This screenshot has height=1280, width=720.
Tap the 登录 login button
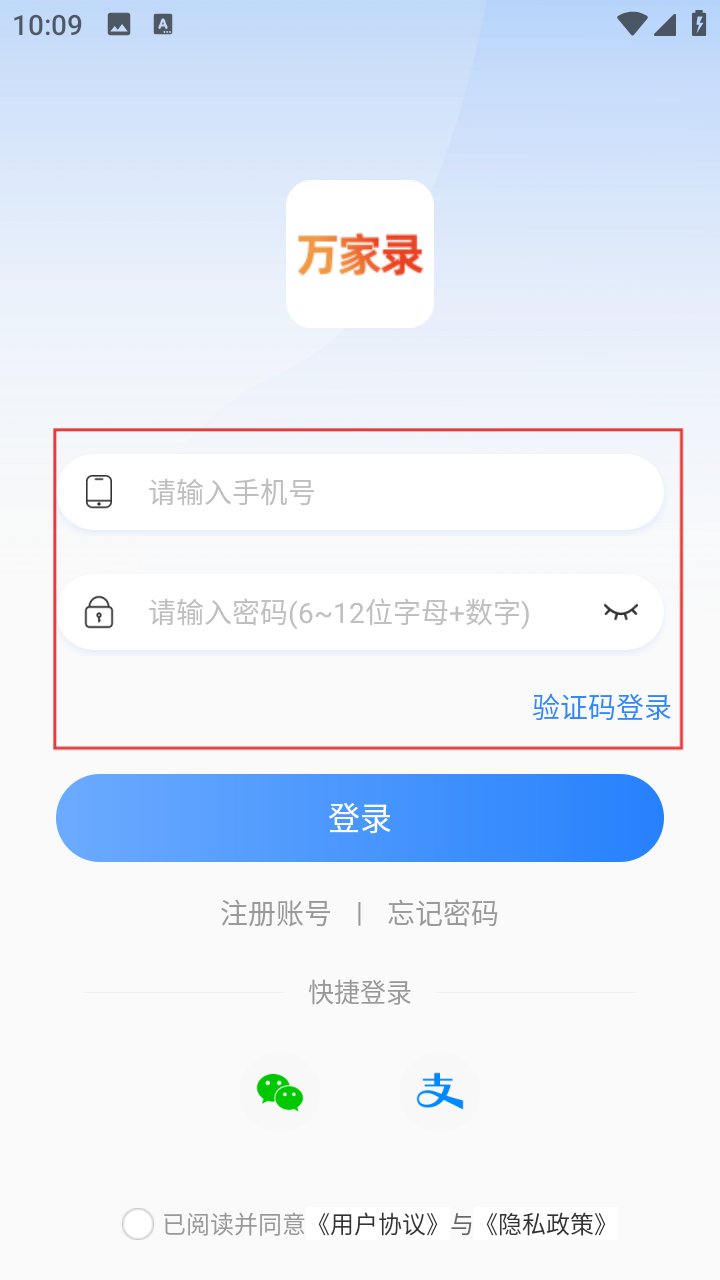[360, 818]
